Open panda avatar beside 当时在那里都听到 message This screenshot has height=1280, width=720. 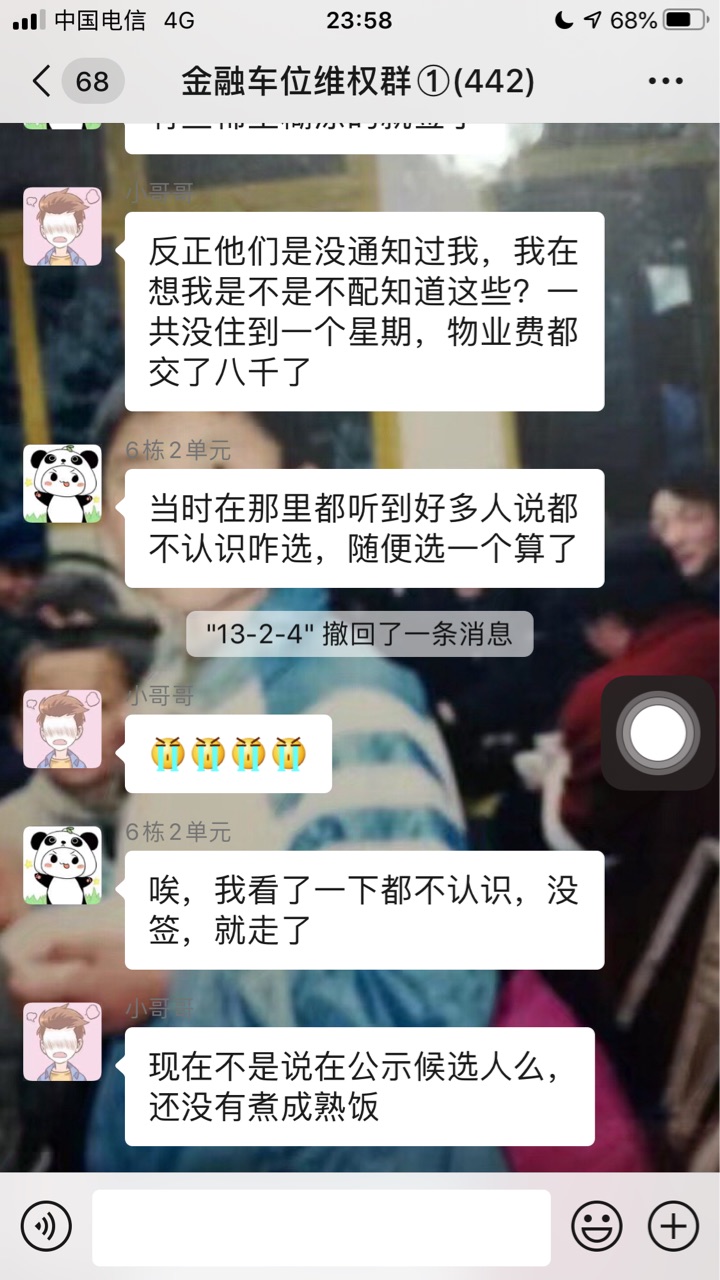(x=62, y=484)
